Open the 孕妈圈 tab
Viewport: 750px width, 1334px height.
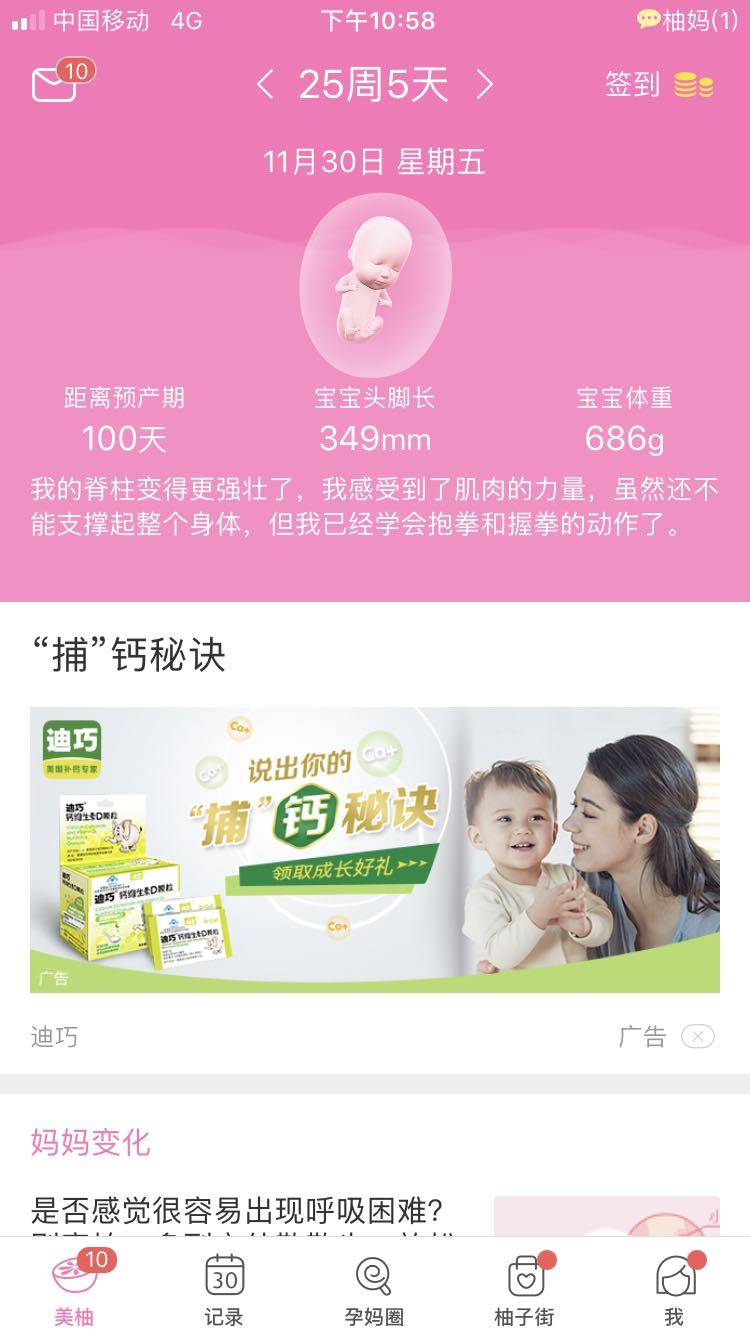click(x=374, y=1289)
